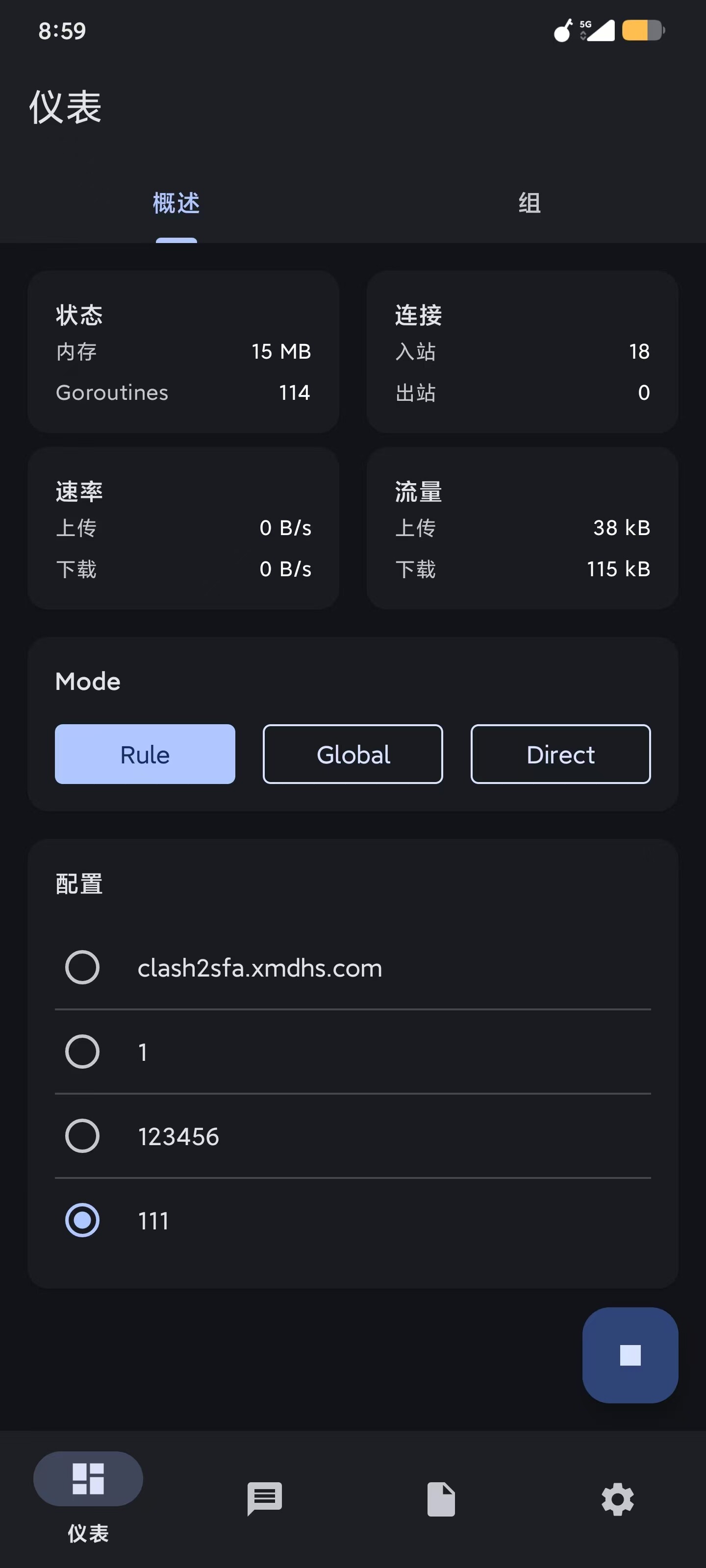Open the settings gear tab
706x1568 pixels.
click(618, 1498)
